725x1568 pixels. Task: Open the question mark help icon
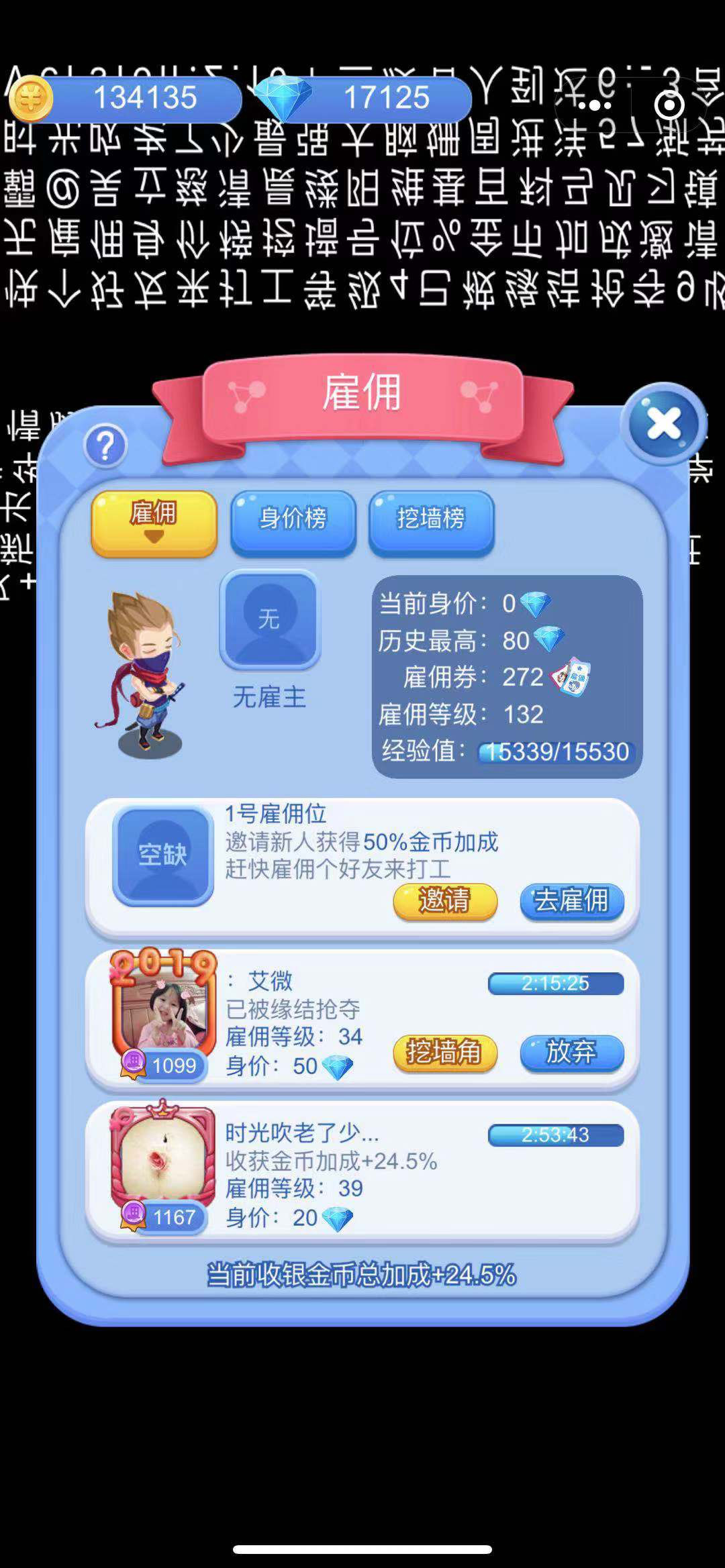tap(105, 446)
